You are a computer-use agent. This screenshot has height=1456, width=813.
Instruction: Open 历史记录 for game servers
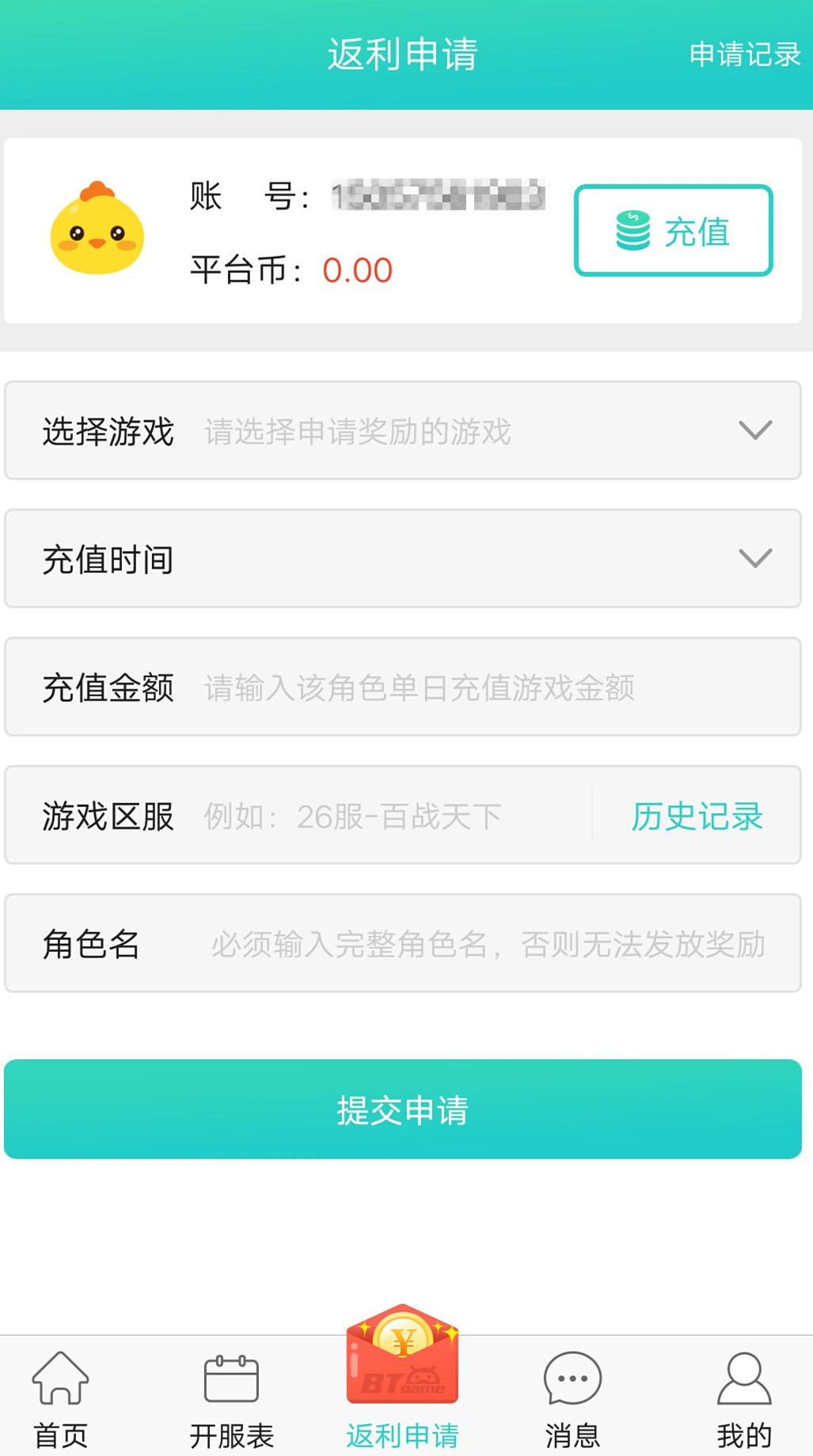click(697, 816)
